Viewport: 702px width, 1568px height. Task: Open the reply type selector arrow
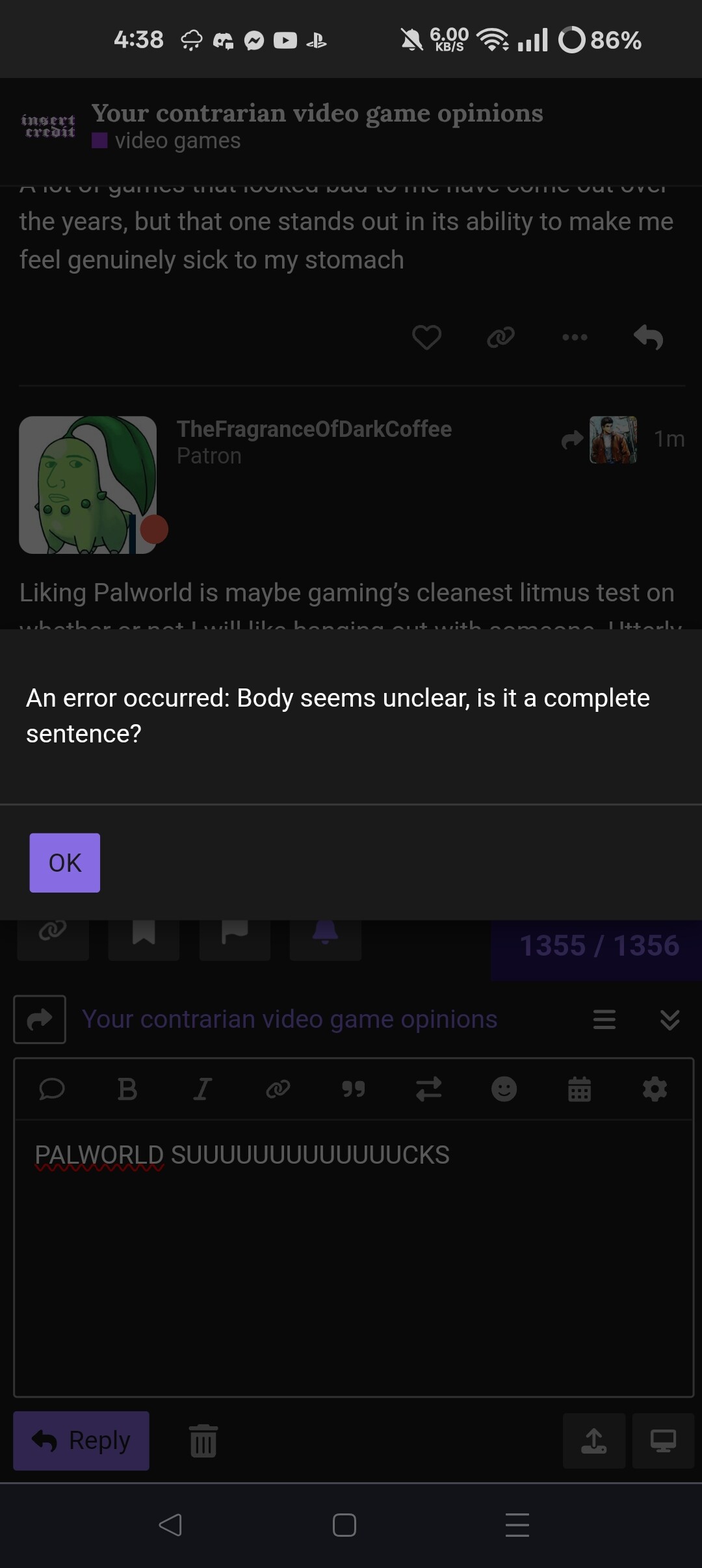pyautogui.click(x=40, y=1019)
